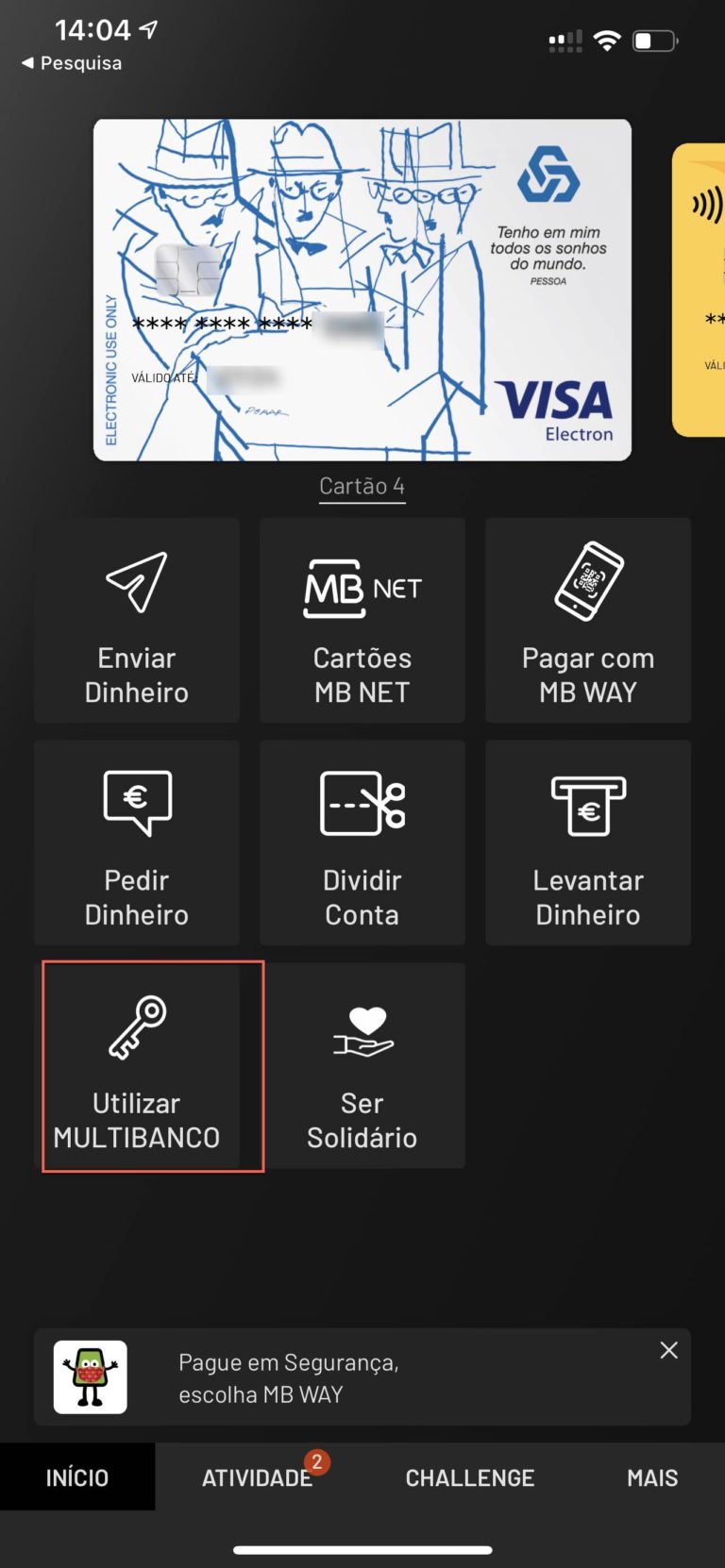The height and width of the screenshot is (1568, 725).
Task: Tap the euro speech bubble icon
Action: 136,803
